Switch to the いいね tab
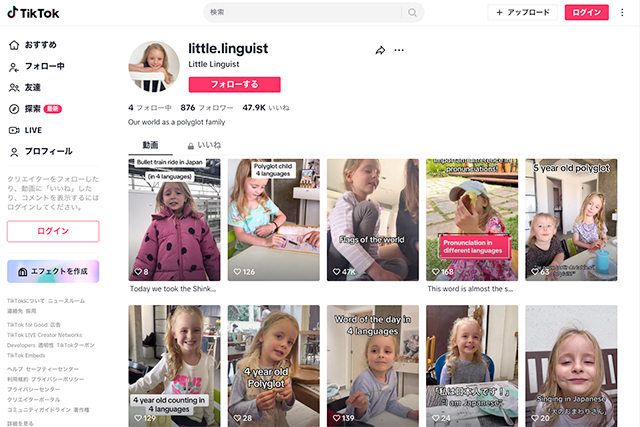640x427 pixels. point(204,145)
